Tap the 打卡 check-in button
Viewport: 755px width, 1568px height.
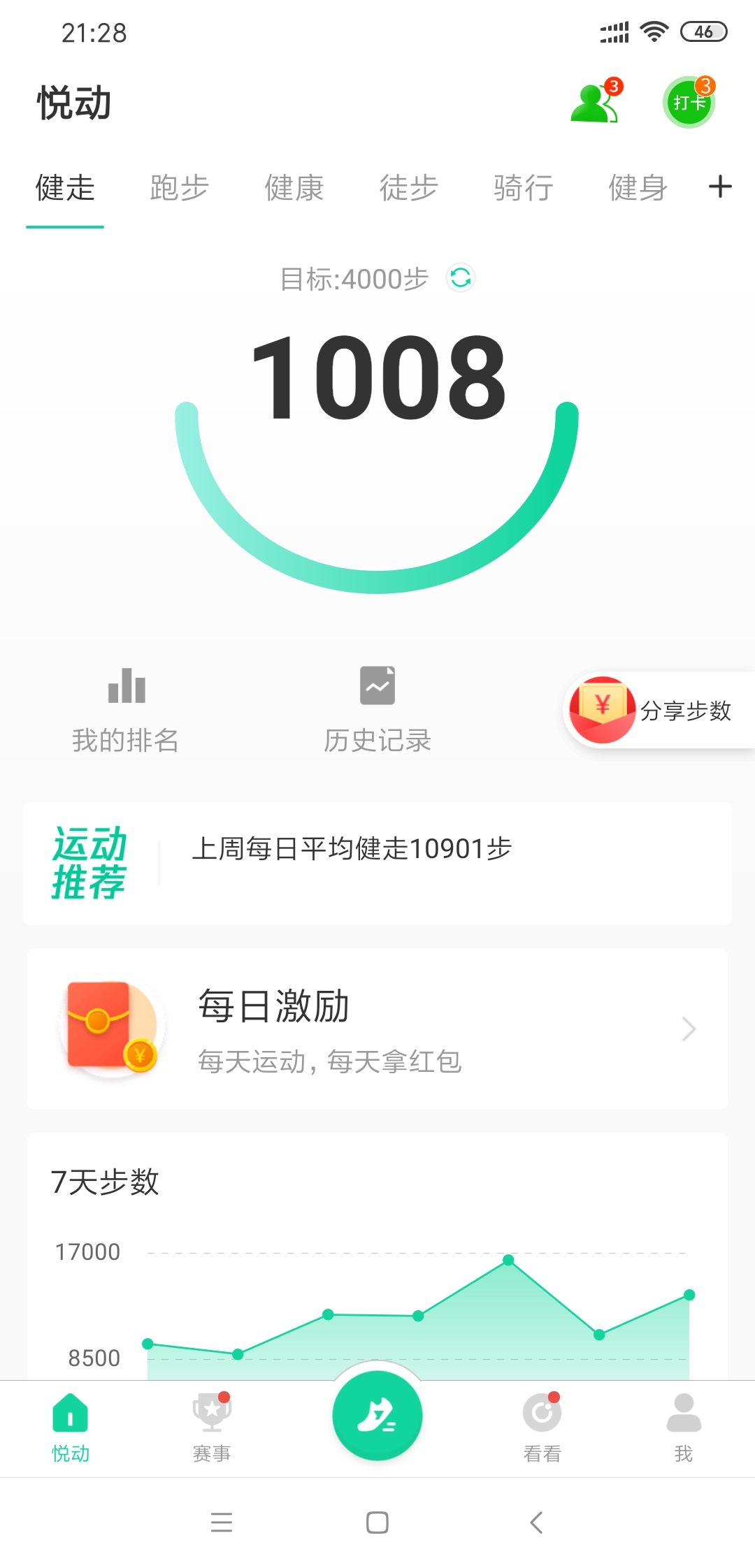coord(689,102)
